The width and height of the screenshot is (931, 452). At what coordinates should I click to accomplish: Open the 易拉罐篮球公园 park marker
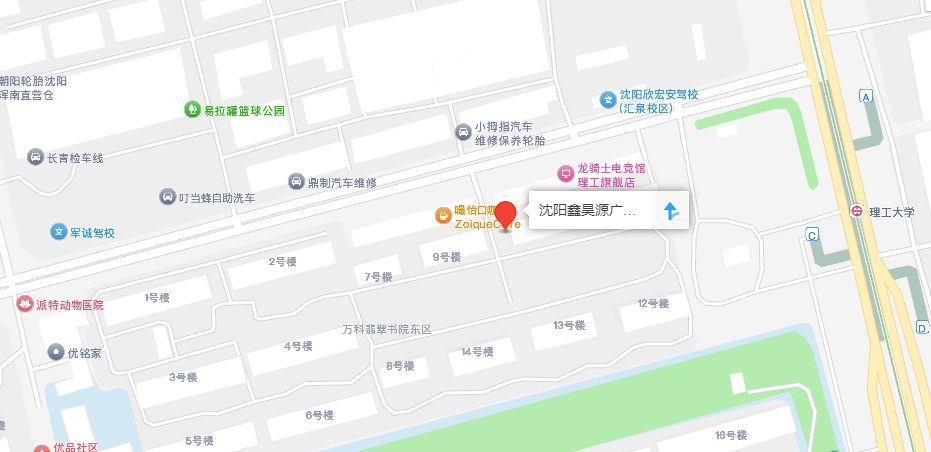[x=192, y=109]
